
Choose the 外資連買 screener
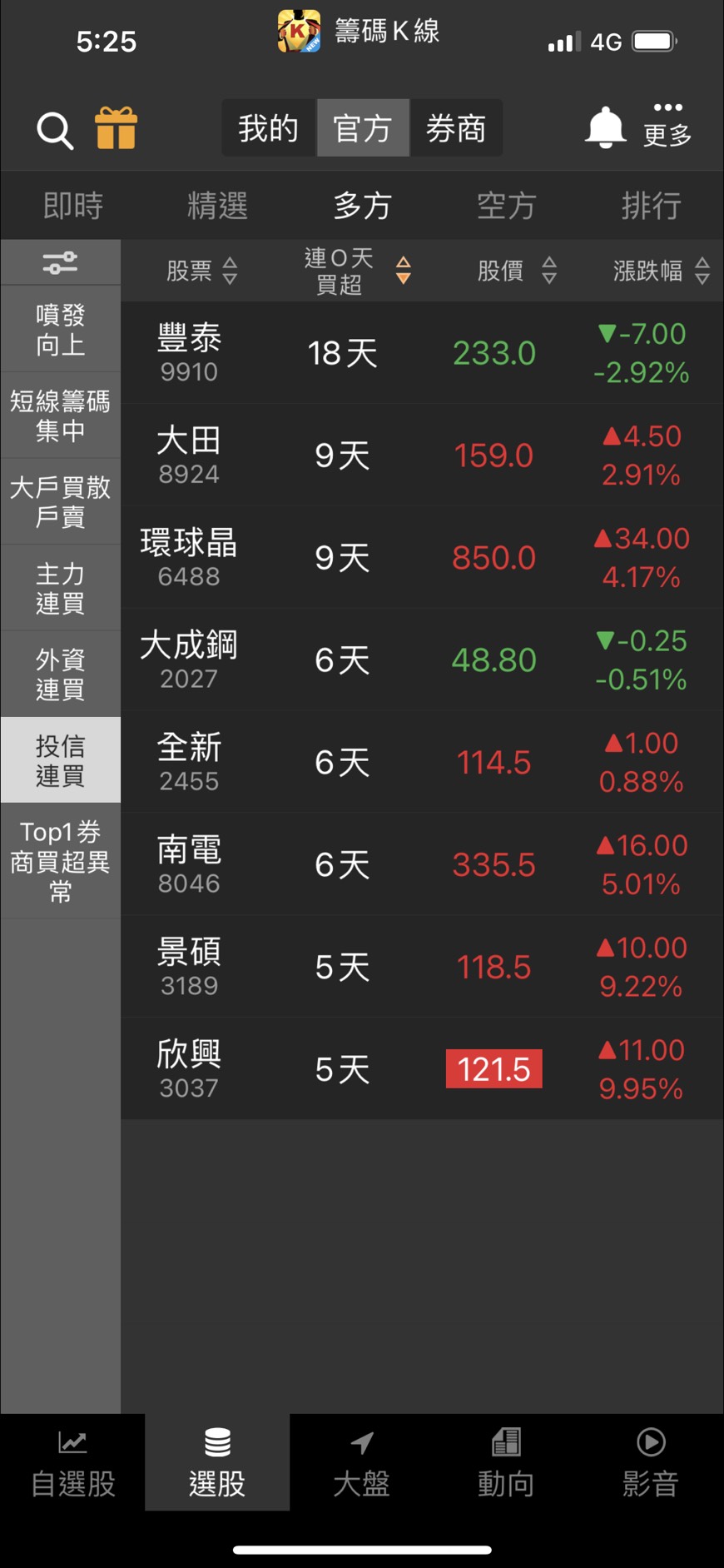pos(60,674)
